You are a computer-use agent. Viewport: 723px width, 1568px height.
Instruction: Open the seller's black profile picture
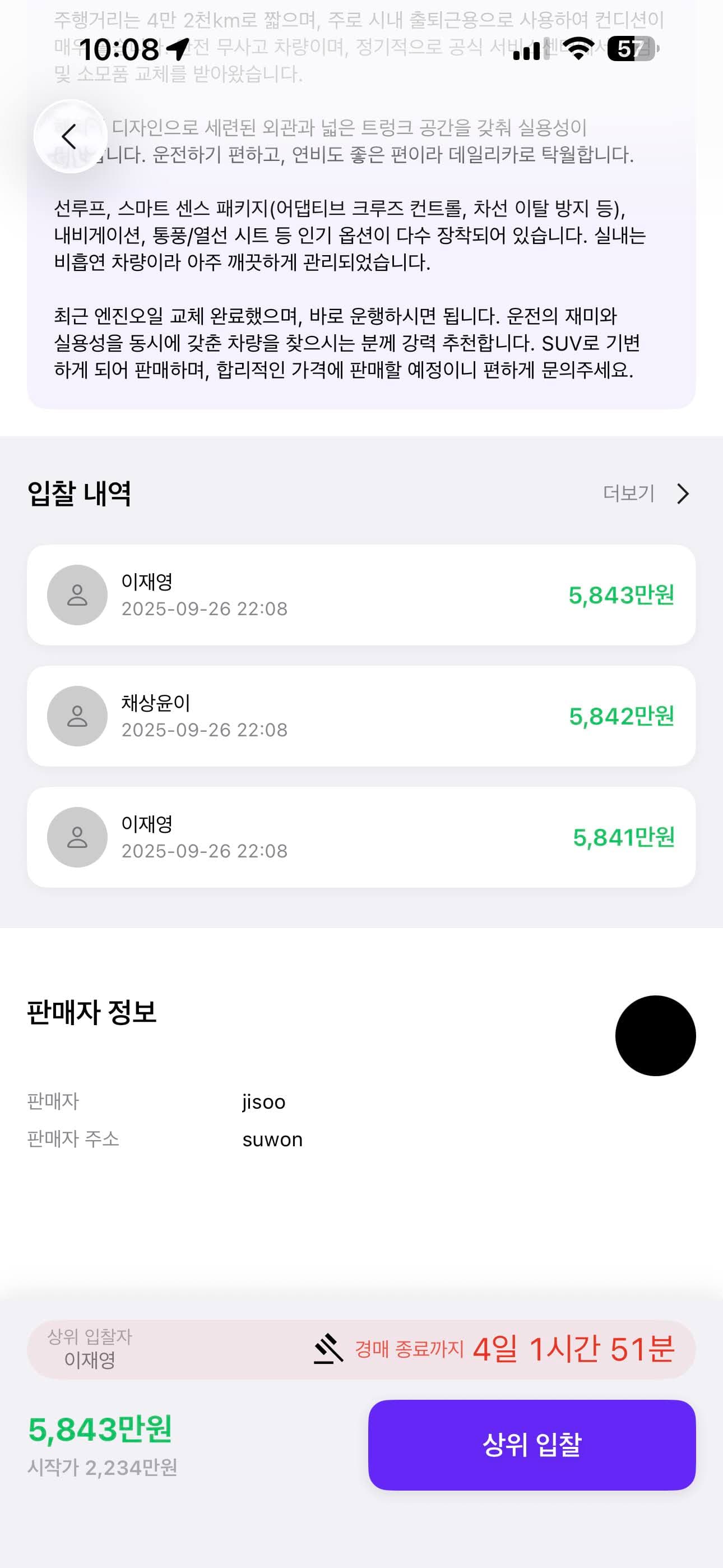[656, 1036]
